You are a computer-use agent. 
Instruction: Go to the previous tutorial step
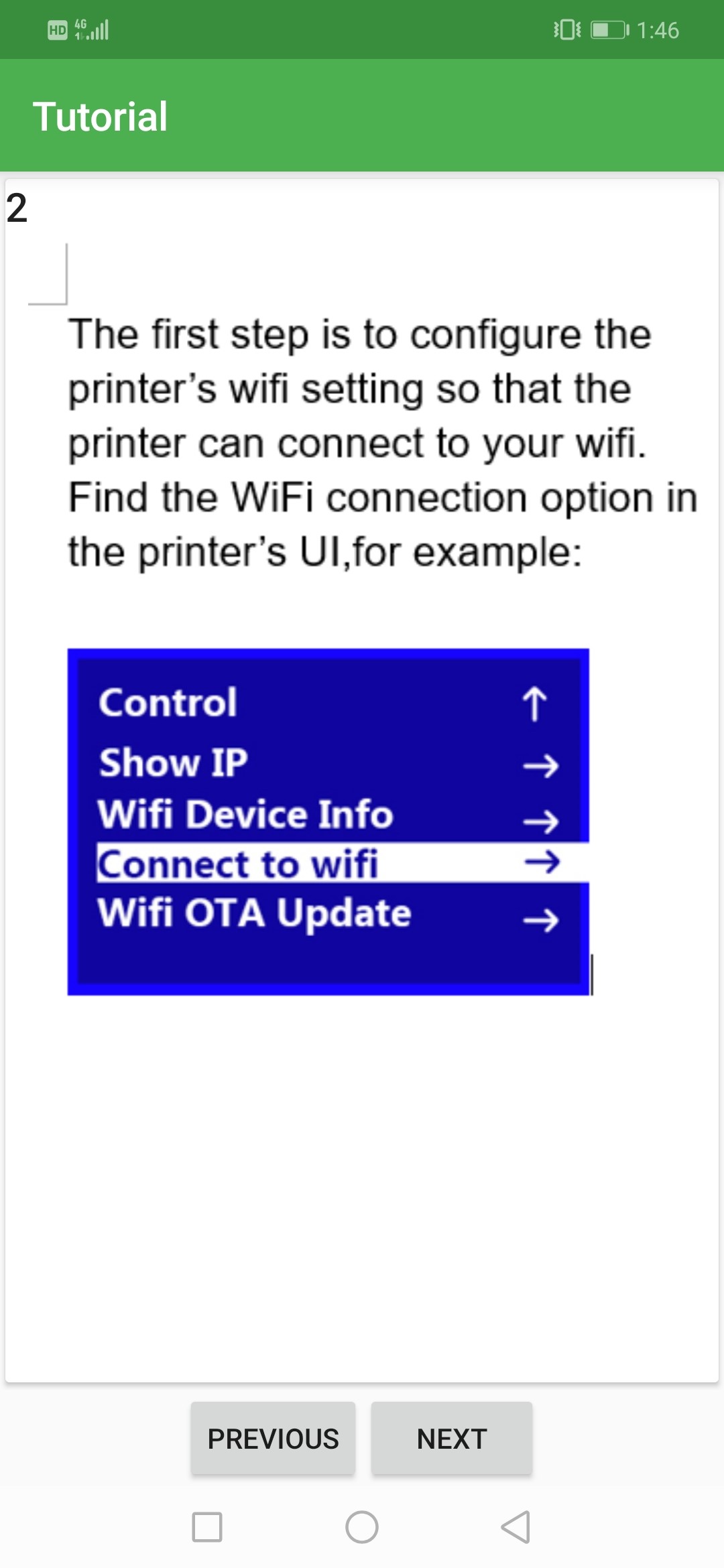click(x=273, y=1438)
